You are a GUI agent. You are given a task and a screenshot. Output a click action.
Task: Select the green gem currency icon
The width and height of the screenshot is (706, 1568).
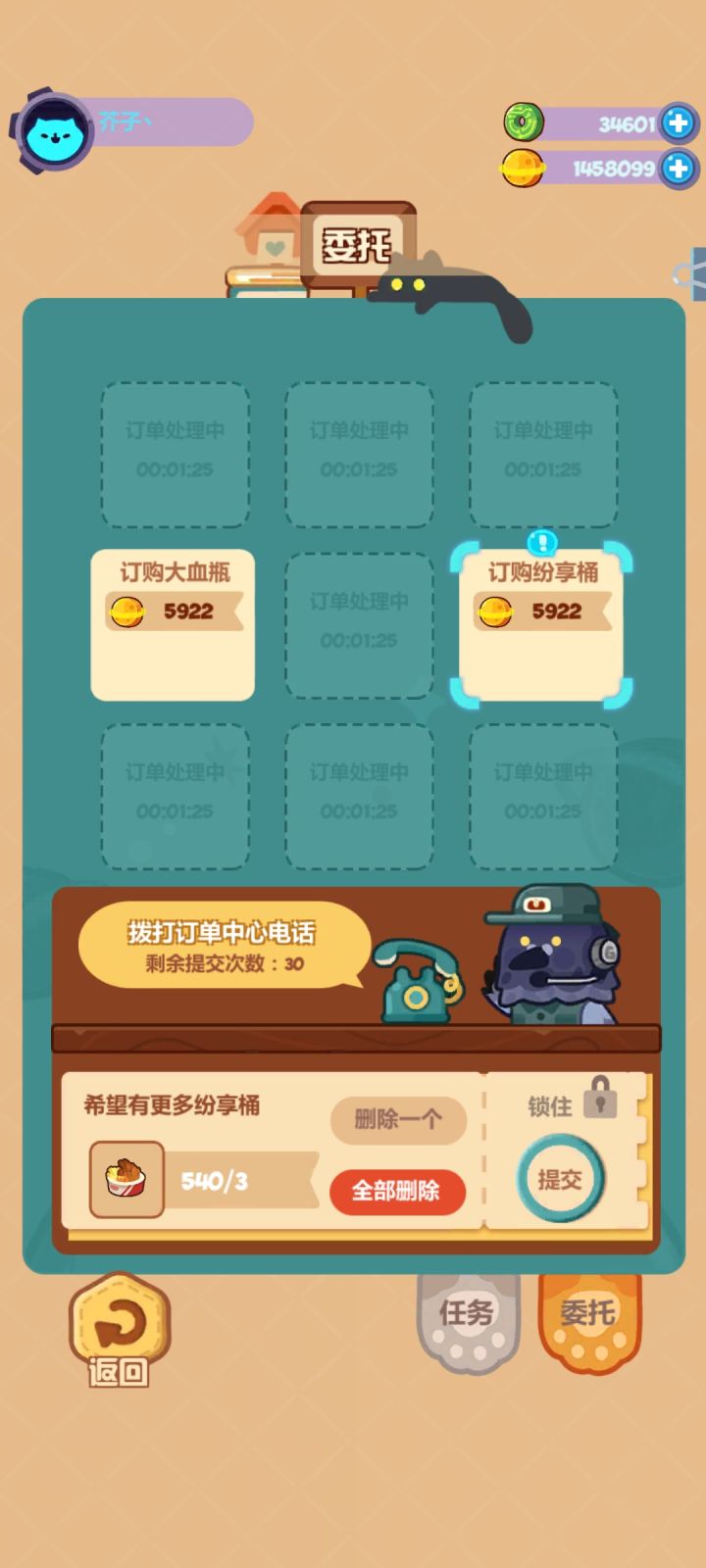527,122
